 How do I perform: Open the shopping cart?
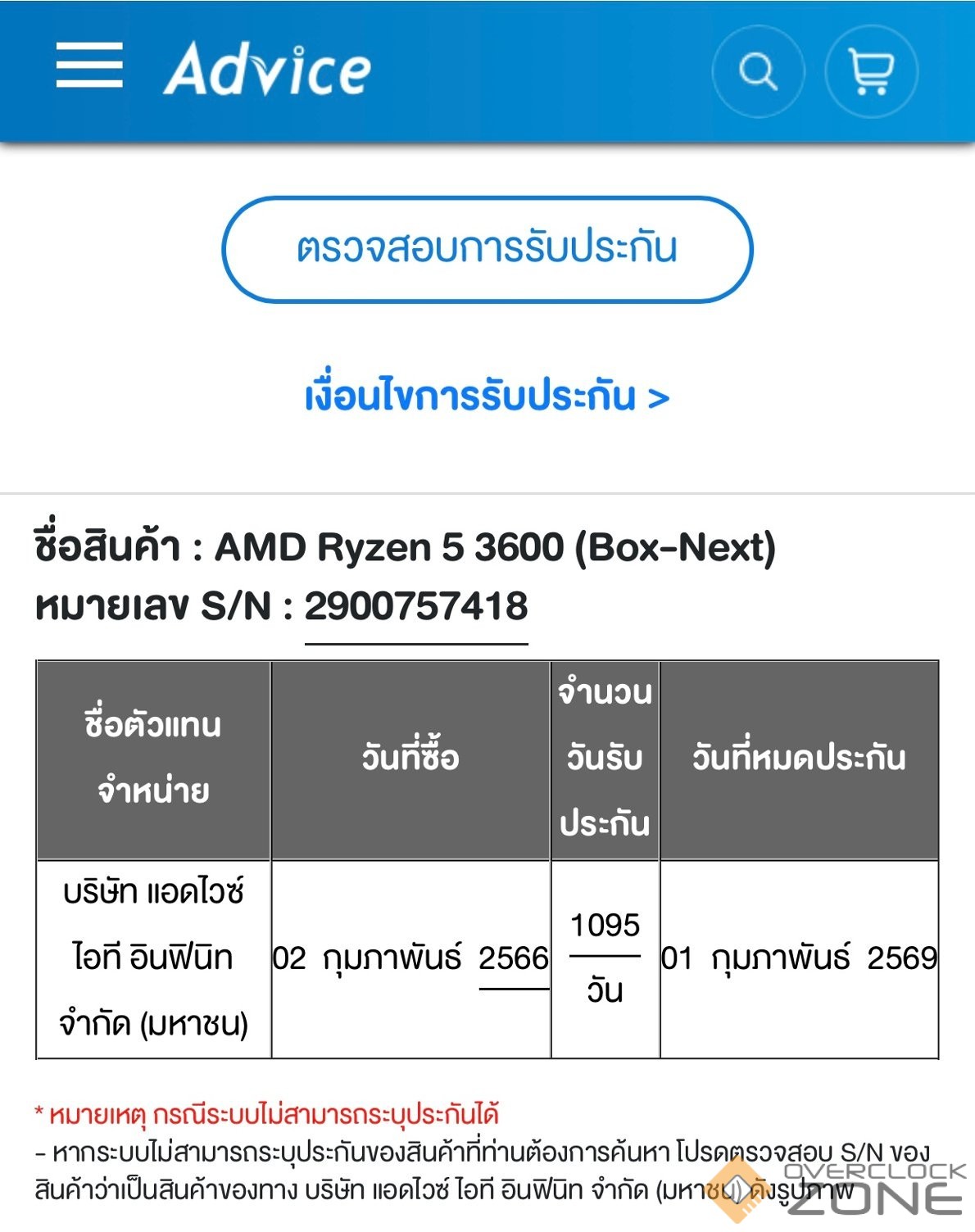coord(871,72)
